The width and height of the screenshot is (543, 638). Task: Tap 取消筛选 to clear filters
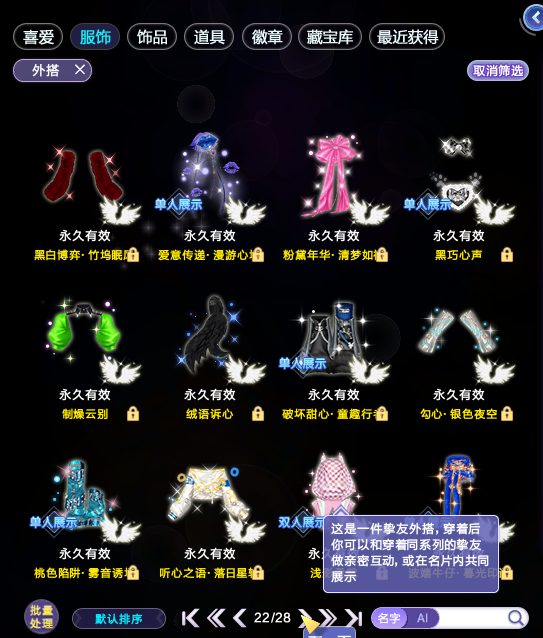point(498,71)
